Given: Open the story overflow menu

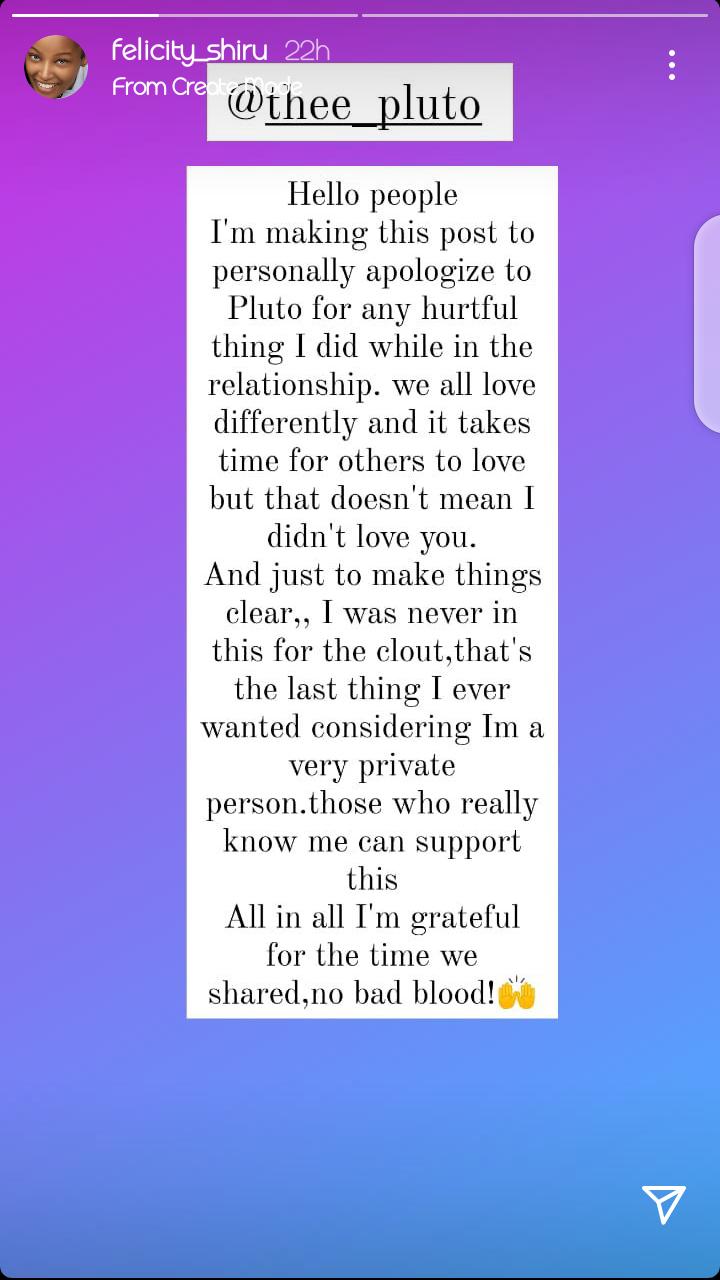Looking at the screenshot, I should 672,65.
